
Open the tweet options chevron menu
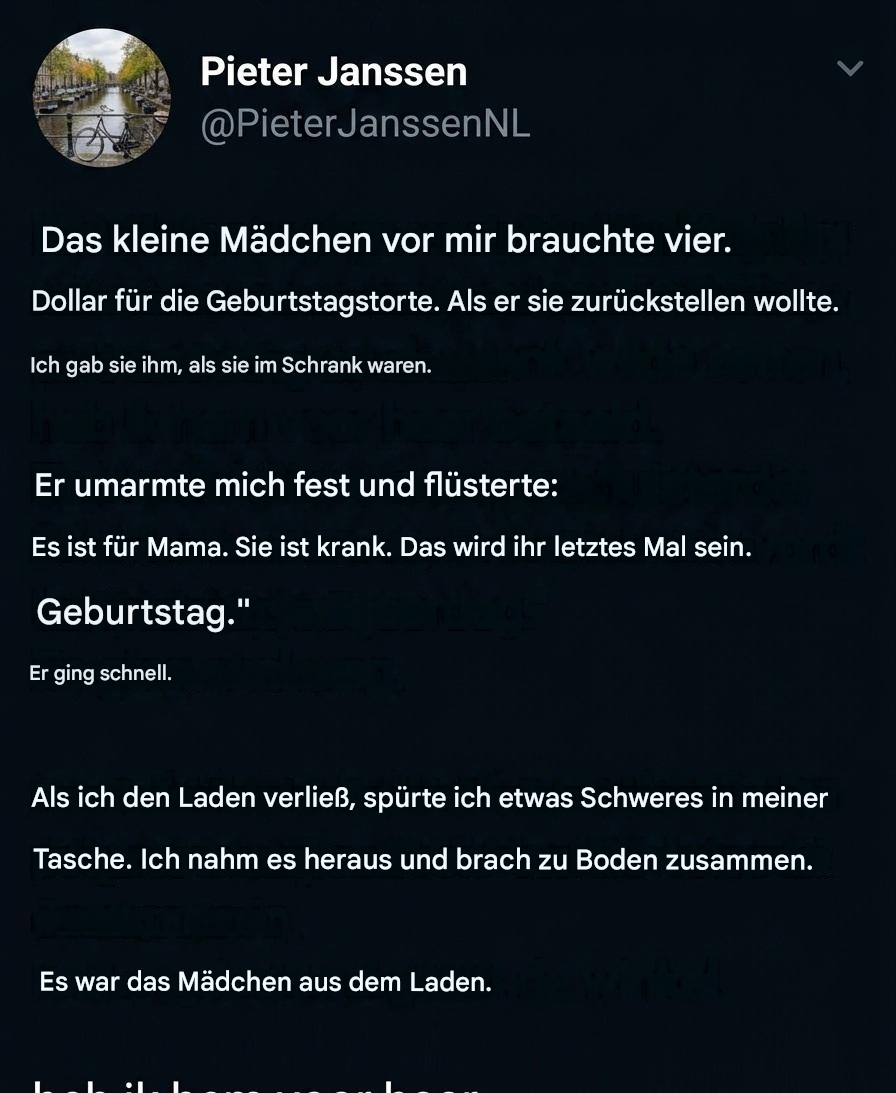(x=850, y=68)
